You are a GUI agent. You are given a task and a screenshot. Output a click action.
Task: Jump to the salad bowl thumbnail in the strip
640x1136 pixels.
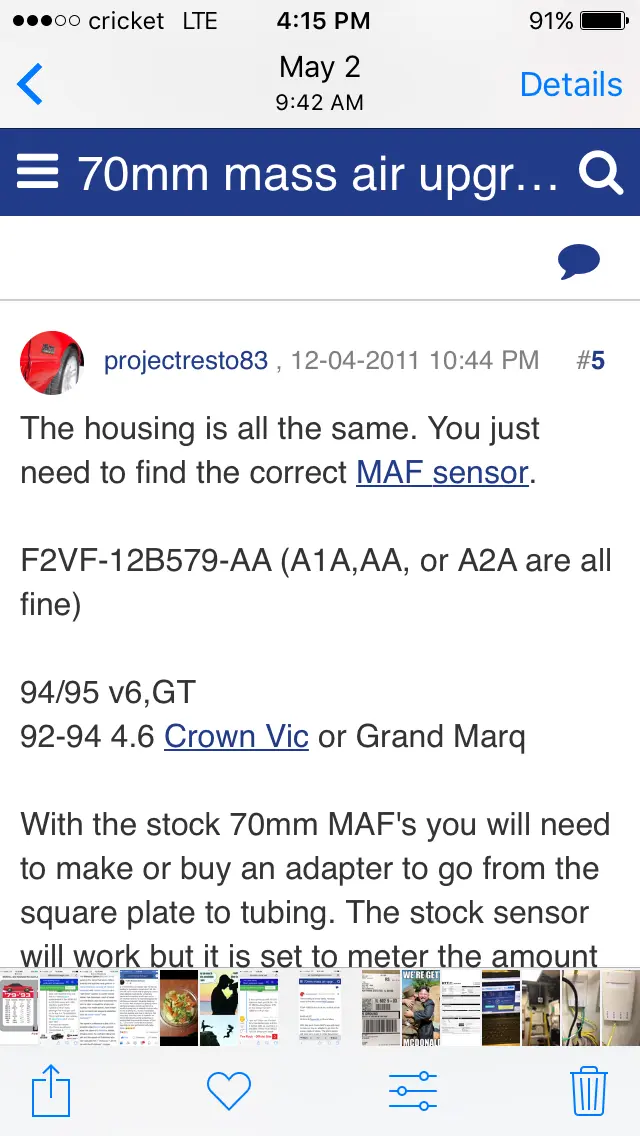178,1007
